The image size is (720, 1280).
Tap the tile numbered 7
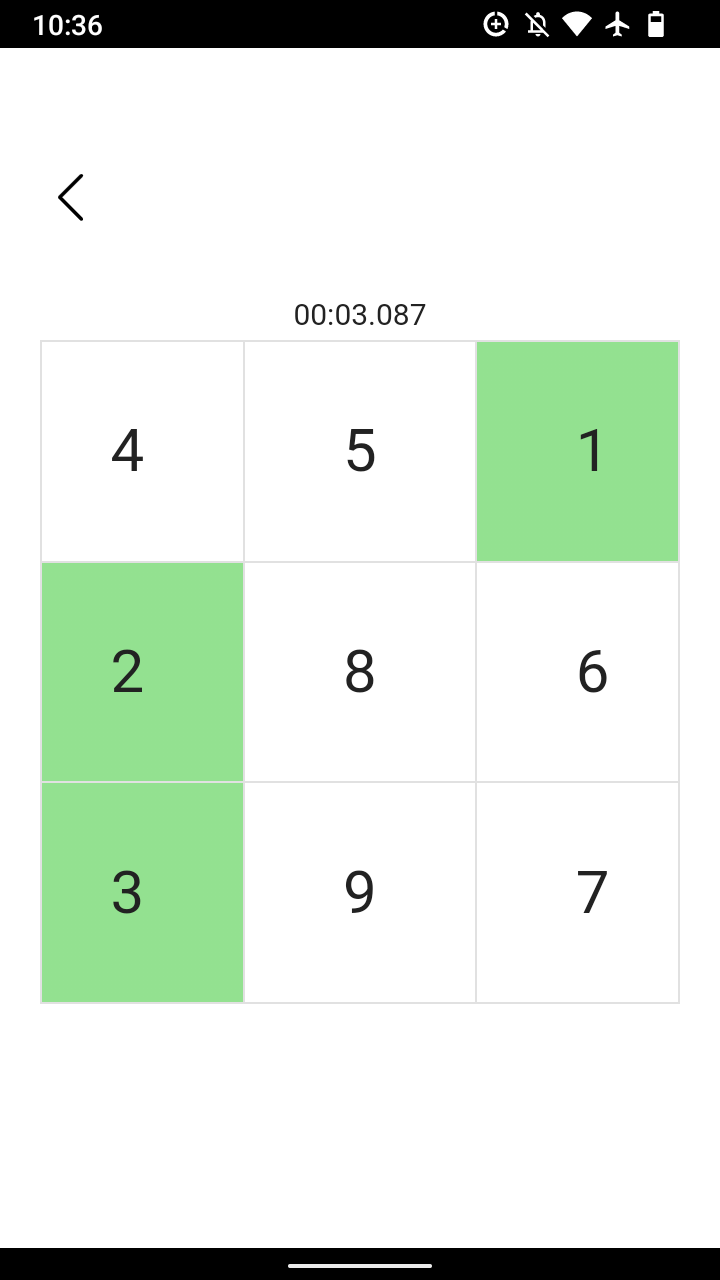[578, 893]
